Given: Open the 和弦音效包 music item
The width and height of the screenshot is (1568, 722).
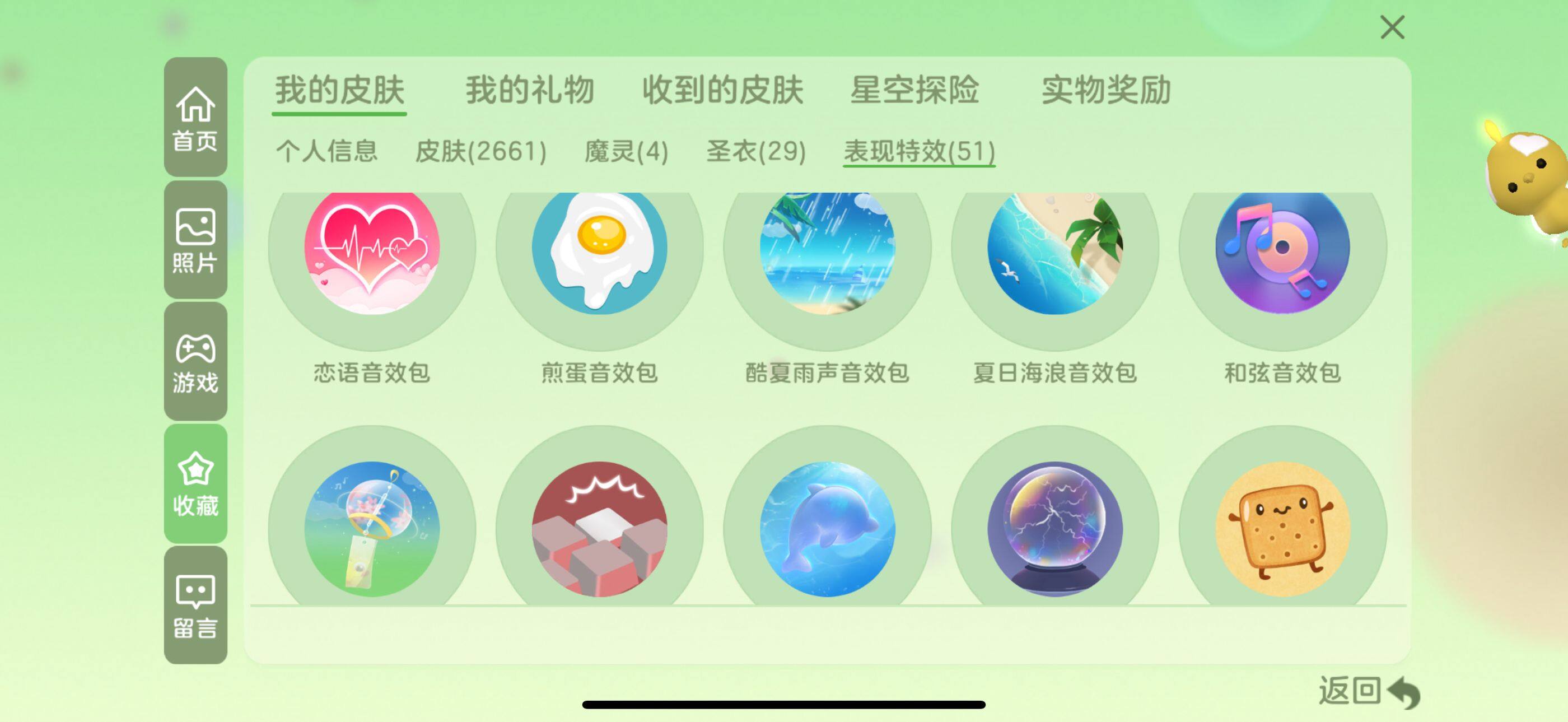Looking at the screenshot, I should point(1282,250).
